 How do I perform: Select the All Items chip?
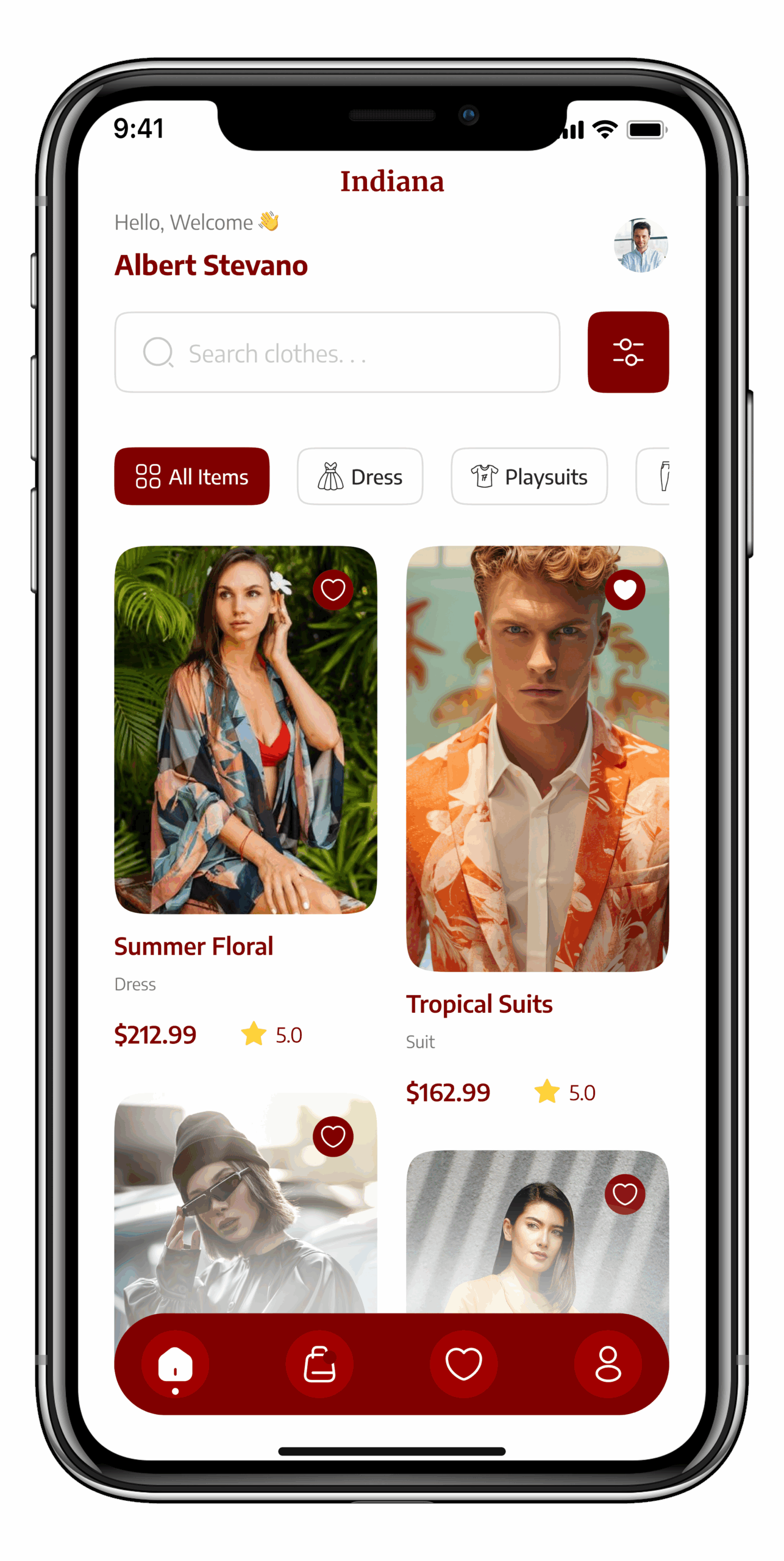[x=191, y=476]
